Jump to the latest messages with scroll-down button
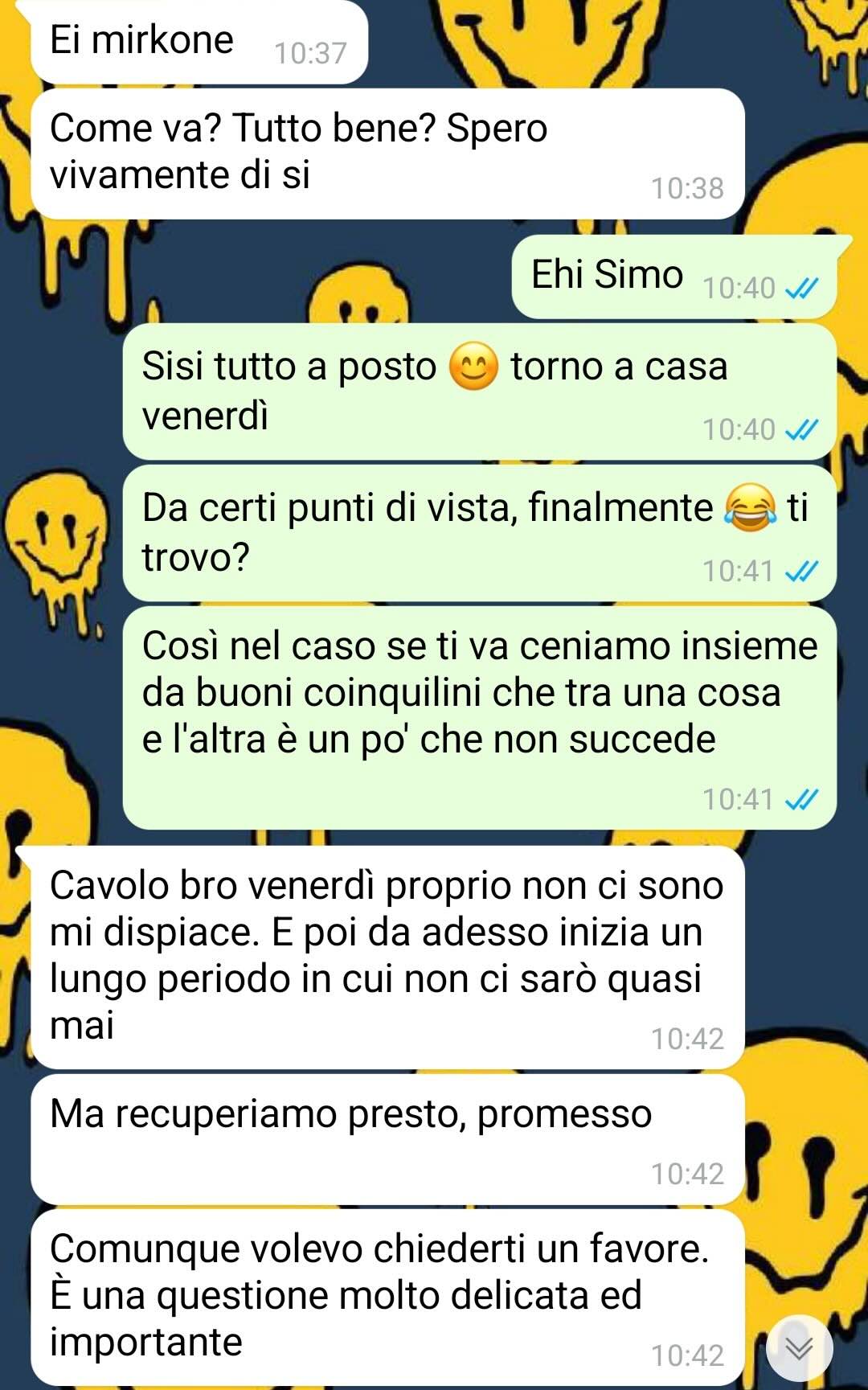This screenshot has height=1390, width=868. pyautogui.click(x=799, y=1347)
